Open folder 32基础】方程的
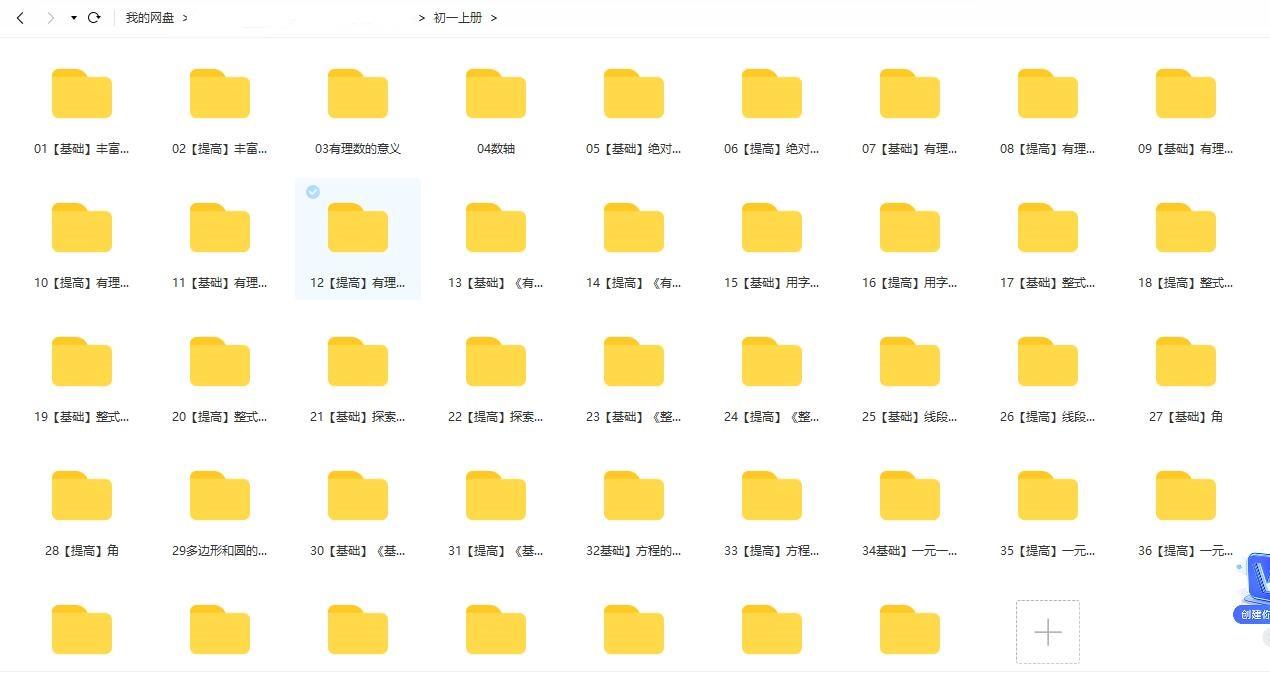The width and height of the screenshot is (1270, 679). point(633,497)
